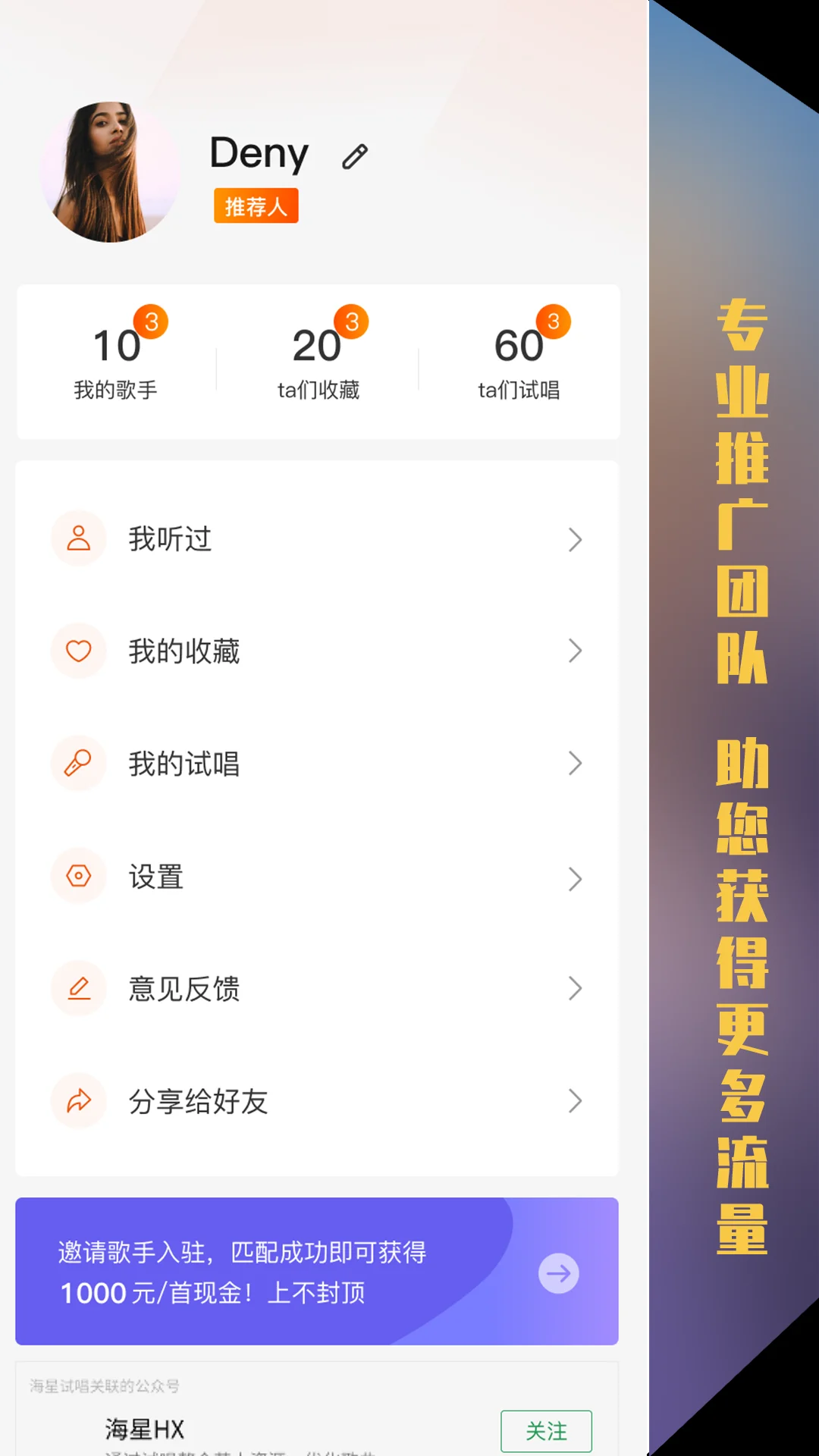Click the notification badge showing 3 on 60
The width and height of the screenshot is (819, 1456).
point(553,322)
